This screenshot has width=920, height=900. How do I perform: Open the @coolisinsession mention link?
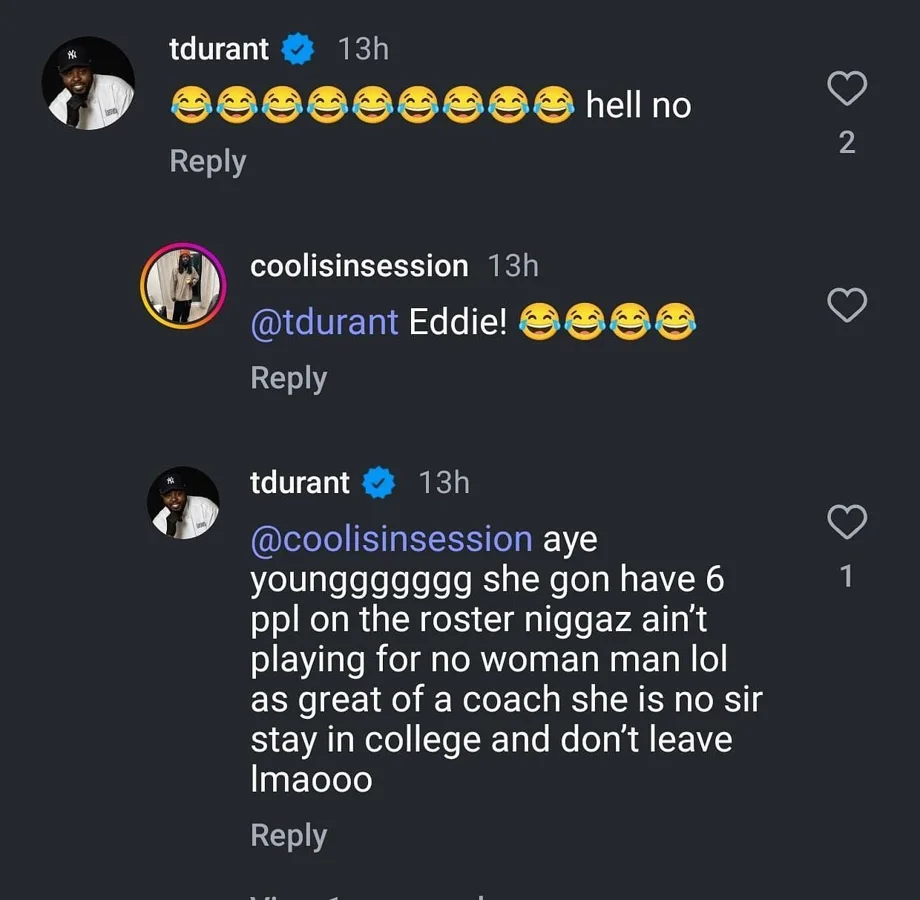[x=391, y=539]
